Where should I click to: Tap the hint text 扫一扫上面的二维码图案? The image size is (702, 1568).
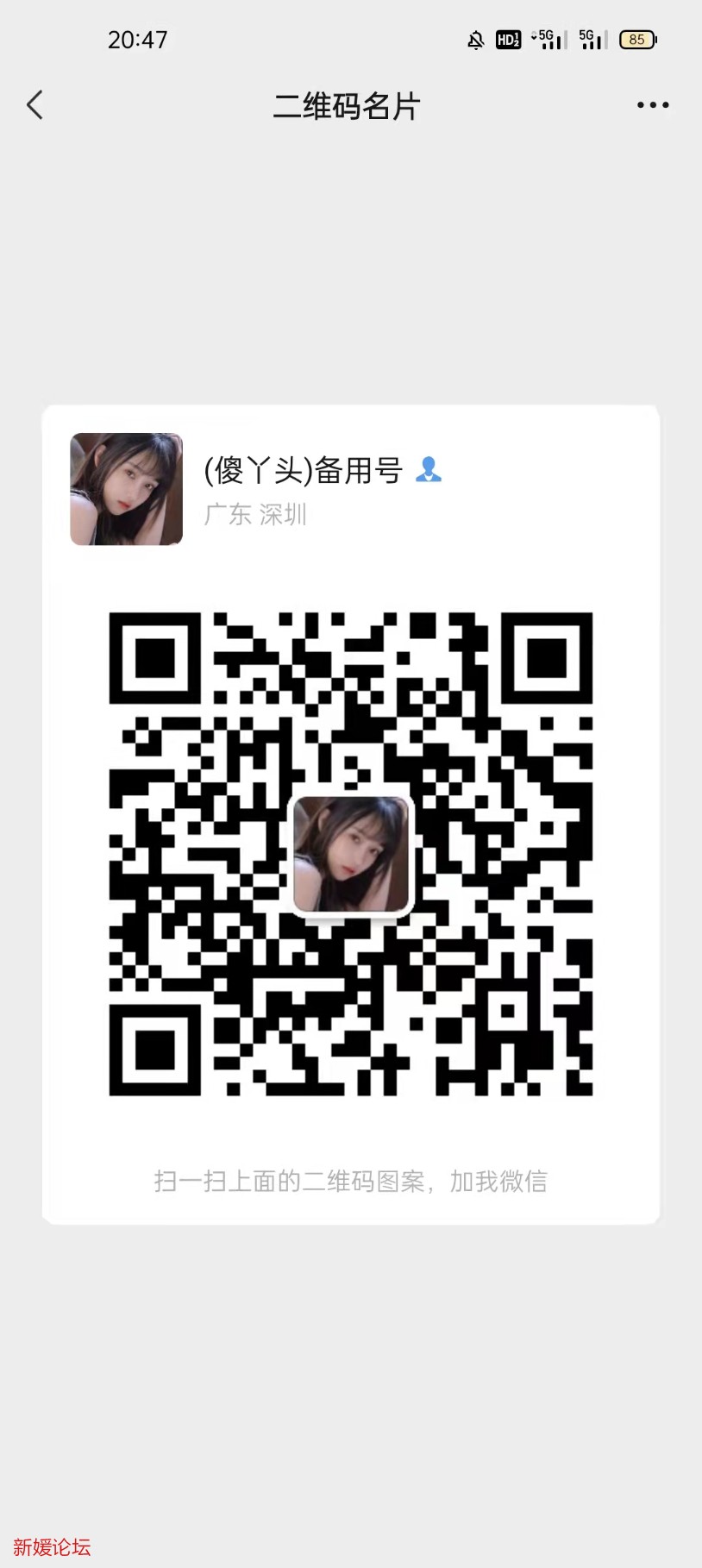click(x=351, y=1182)
